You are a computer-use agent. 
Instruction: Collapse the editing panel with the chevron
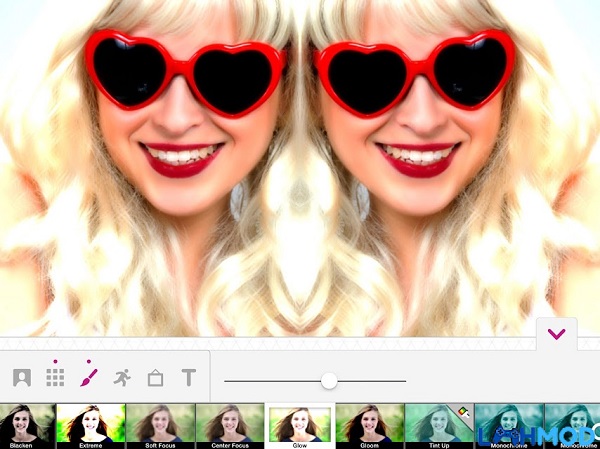(557, 334)
